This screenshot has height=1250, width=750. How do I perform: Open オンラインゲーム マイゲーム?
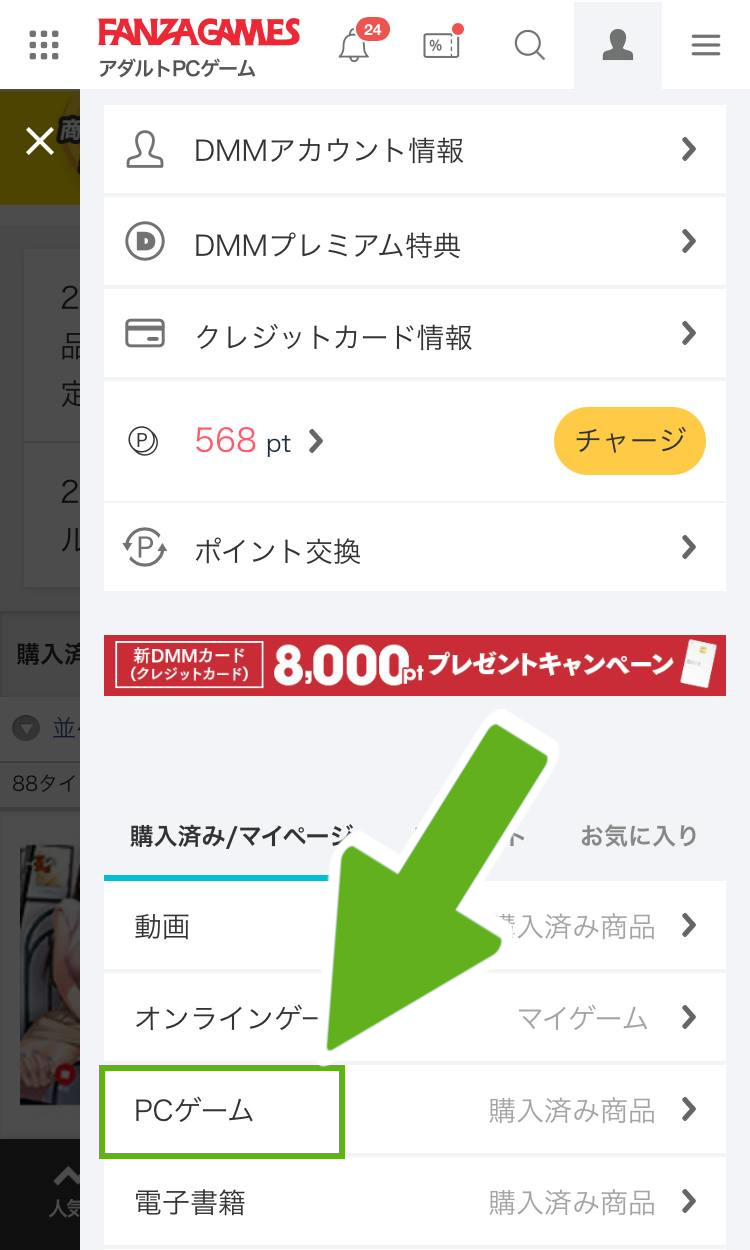tap(414, 1018)
